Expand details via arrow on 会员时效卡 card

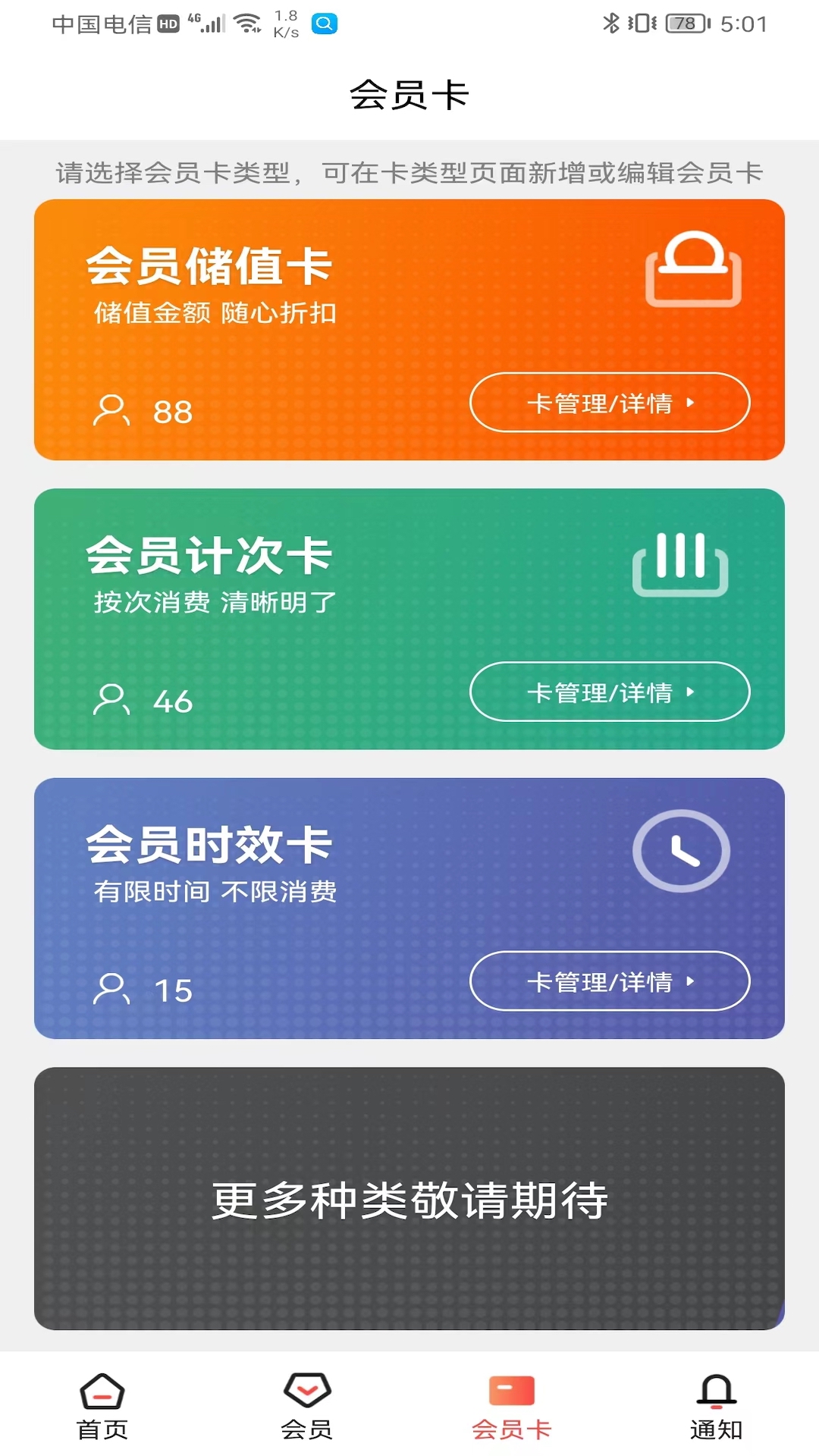pyautogui.click(x=690, y=981)
